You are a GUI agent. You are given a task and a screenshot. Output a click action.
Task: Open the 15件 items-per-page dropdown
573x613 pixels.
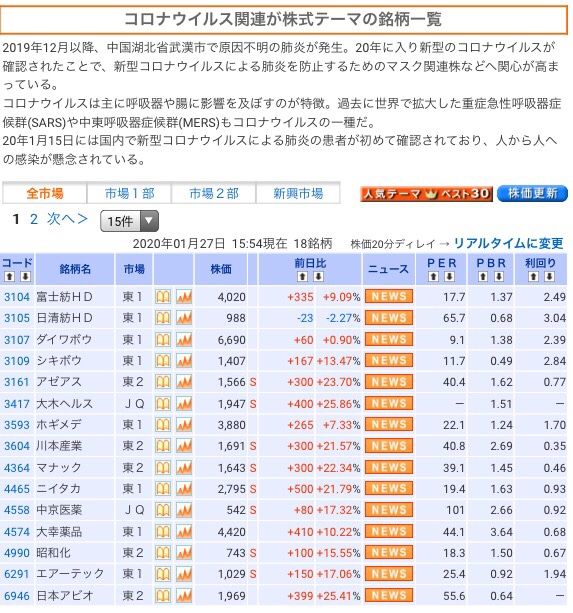(129, 221)
